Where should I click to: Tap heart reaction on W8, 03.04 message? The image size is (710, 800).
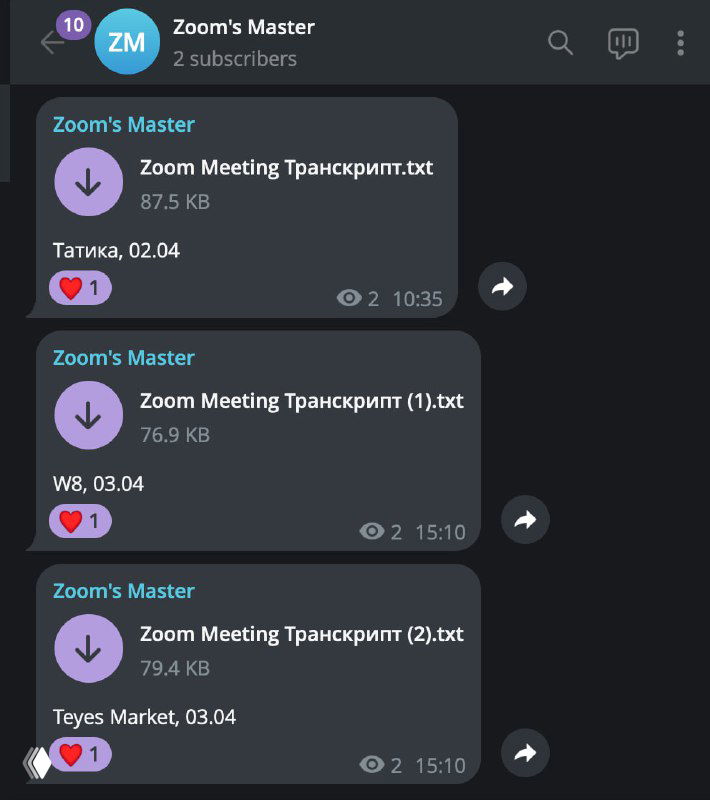coord(80,521)
